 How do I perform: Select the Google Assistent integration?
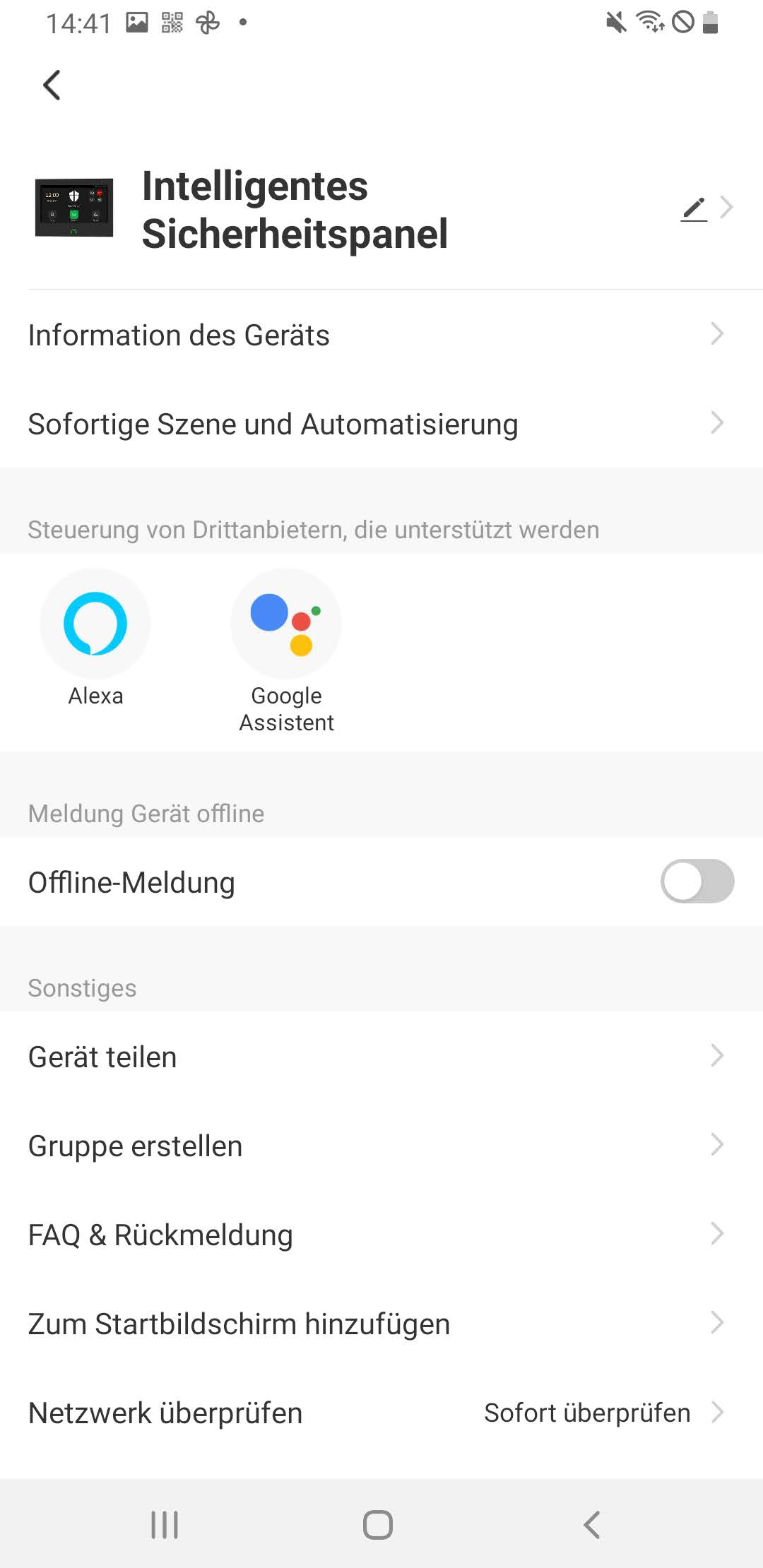(286, 625)
